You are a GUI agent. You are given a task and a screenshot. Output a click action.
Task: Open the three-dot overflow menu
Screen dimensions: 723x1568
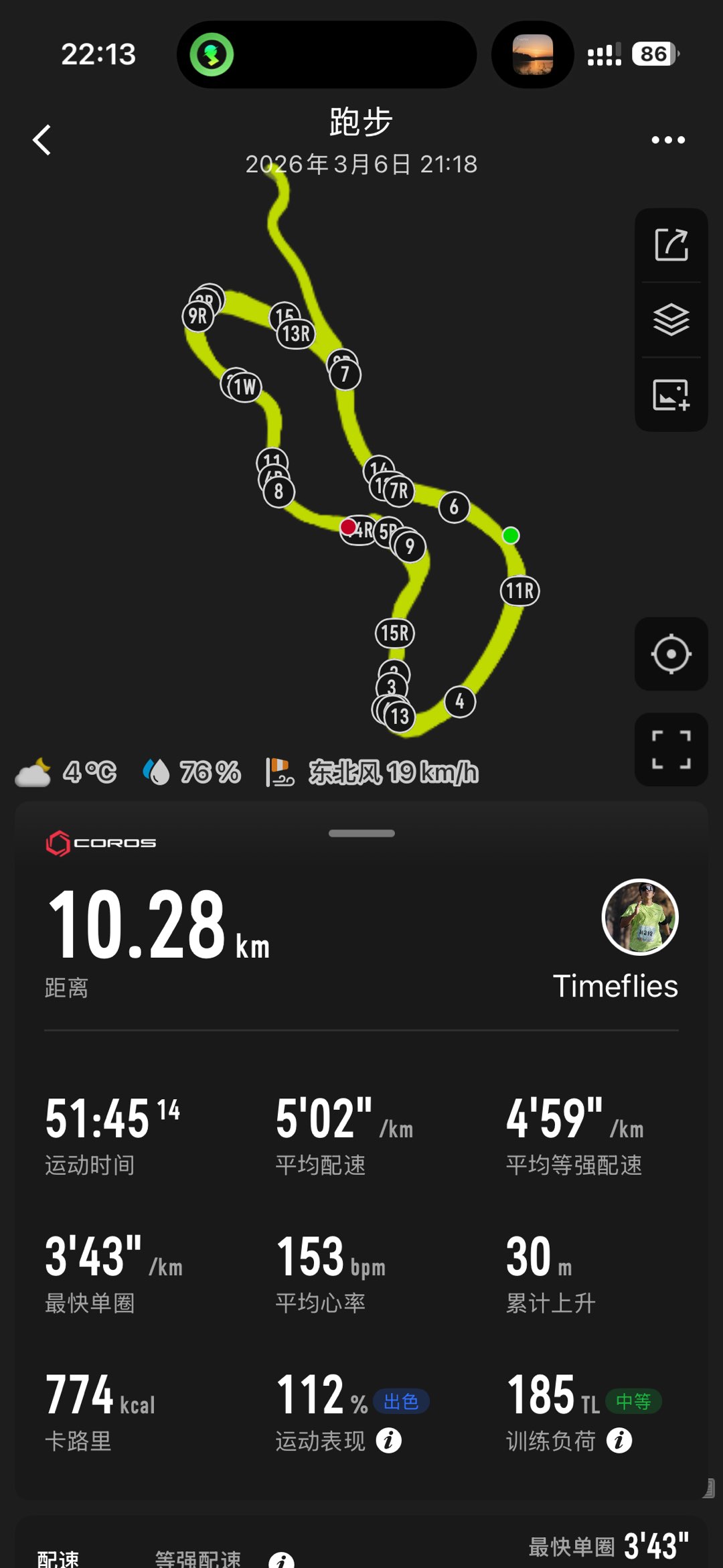[668, 140]
